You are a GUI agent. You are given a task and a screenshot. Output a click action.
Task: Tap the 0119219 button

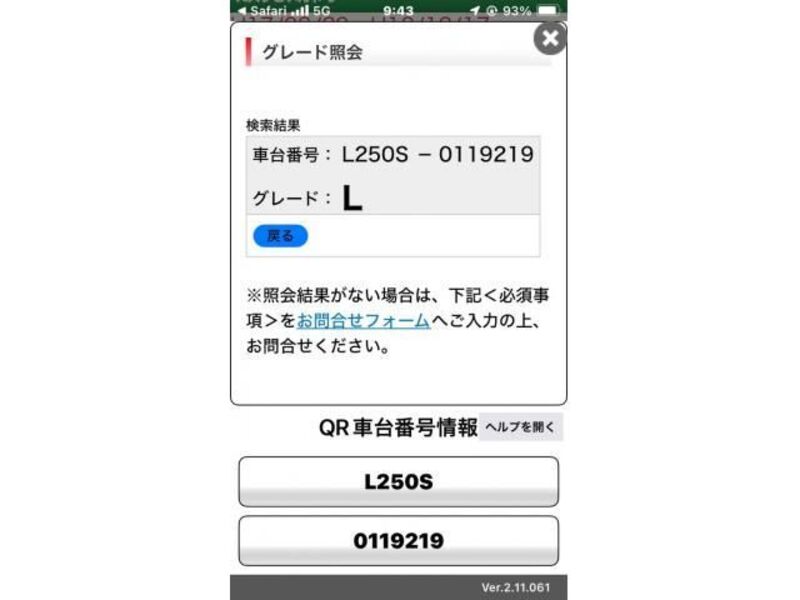coord(398,541)
